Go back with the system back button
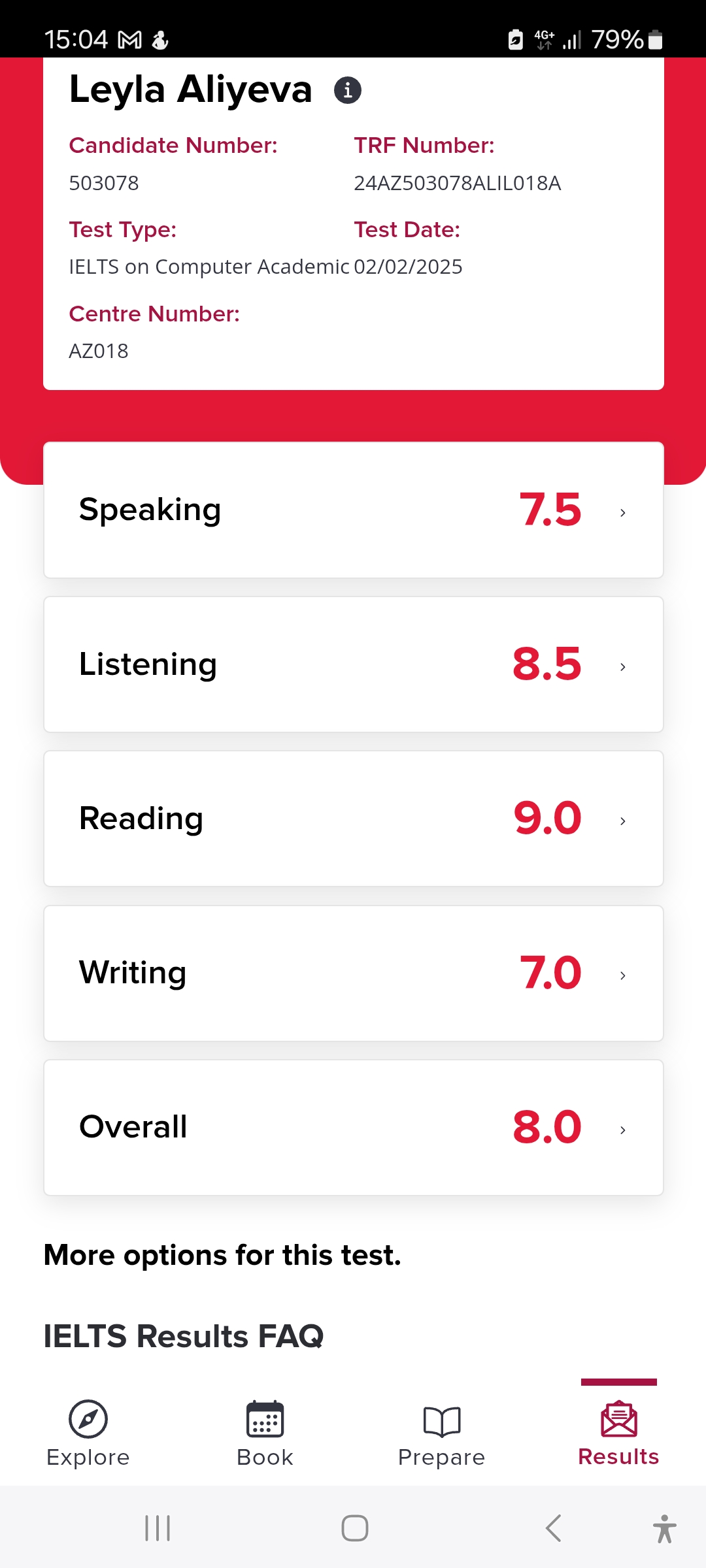Image resolution: width=706 pixels, height=1568 pixels. [x=553, y=1528]
